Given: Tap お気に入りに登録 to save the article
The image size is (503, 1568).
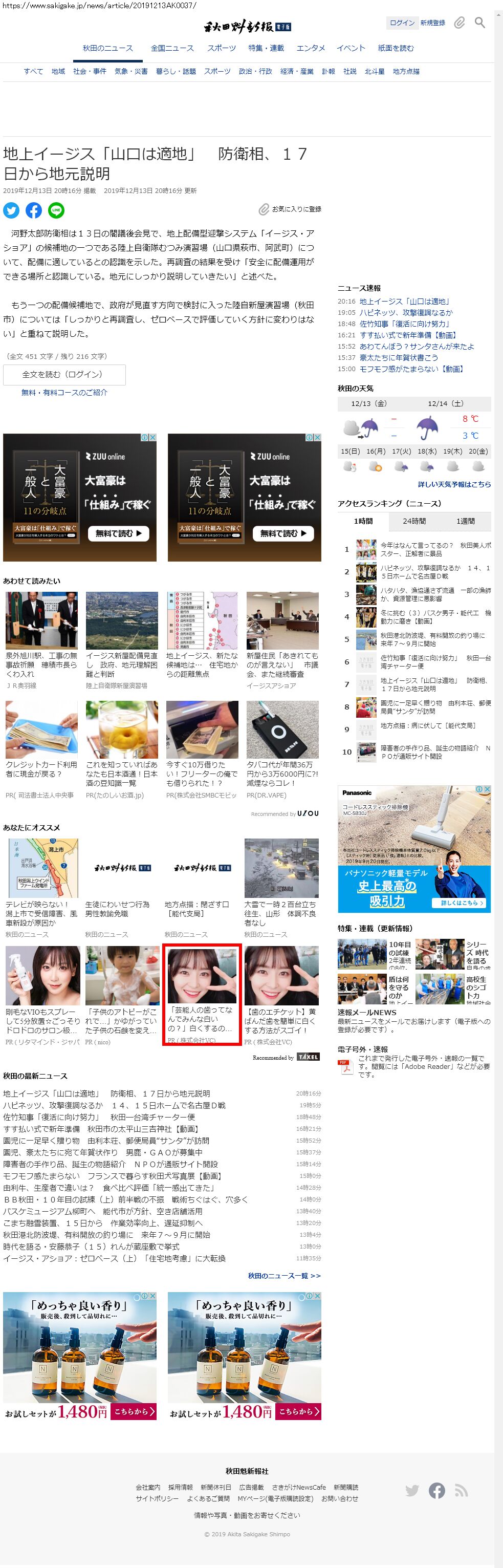Looking at the screenshot, I should coord(290,209).
